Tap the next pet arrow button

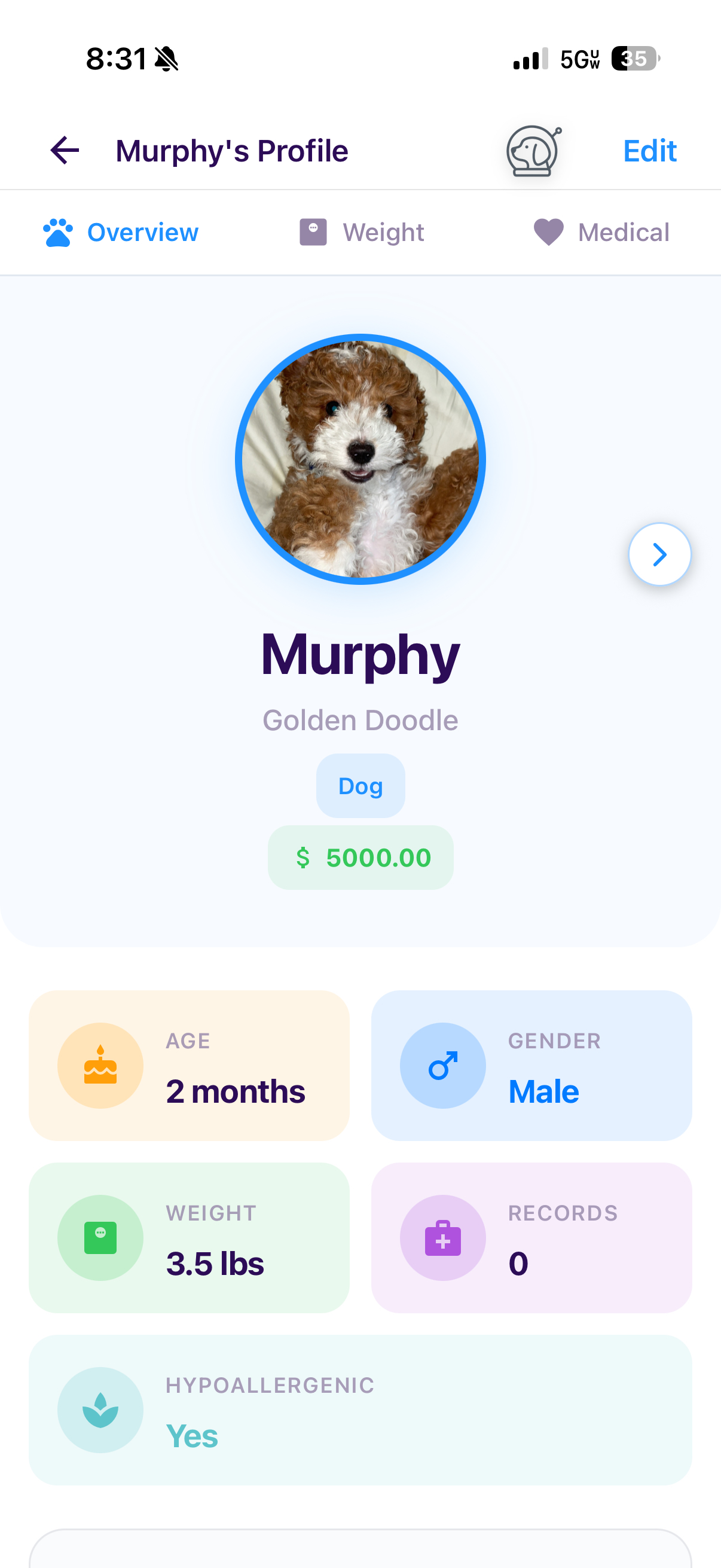tap(659, 554)
